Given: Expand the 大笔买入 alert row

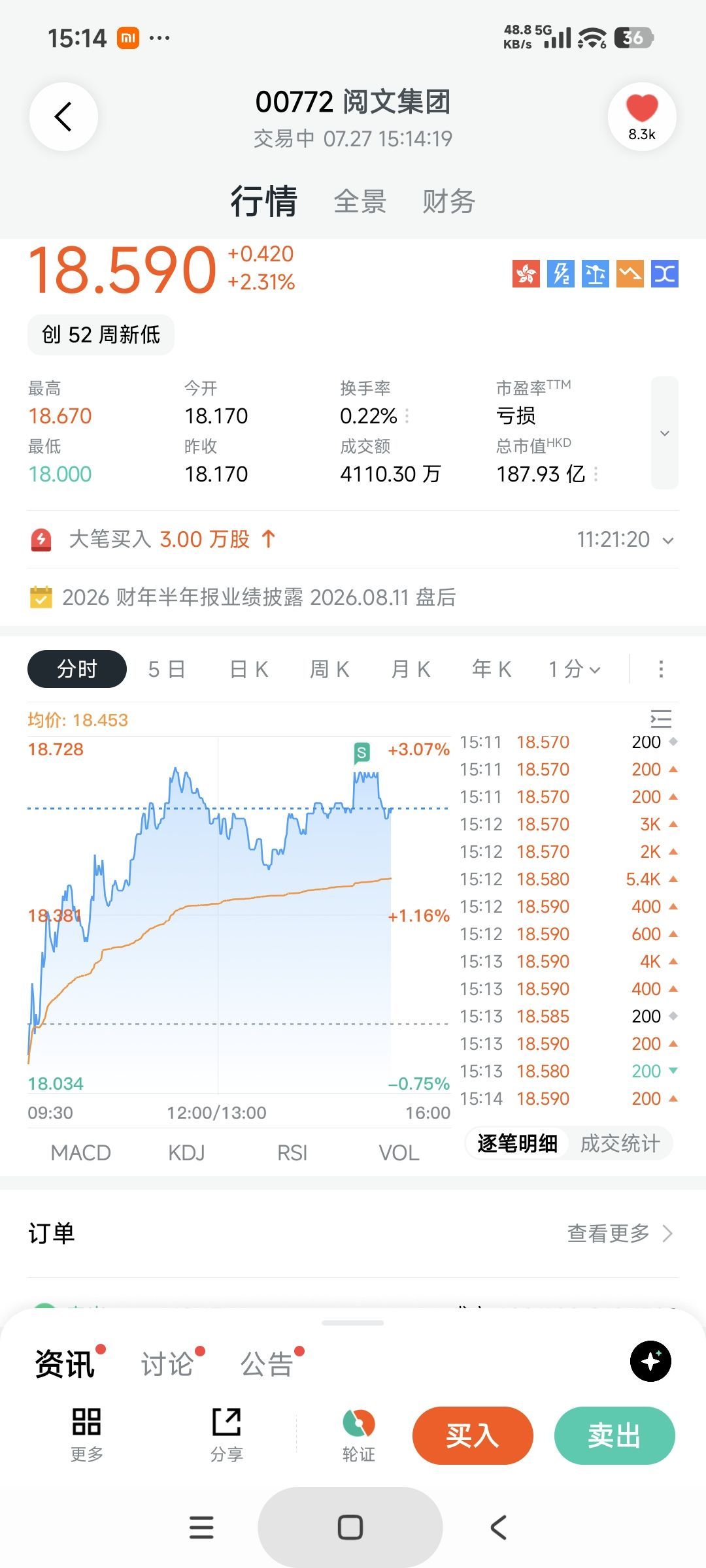Looking at the screenshot, I should tap(353, 540).
